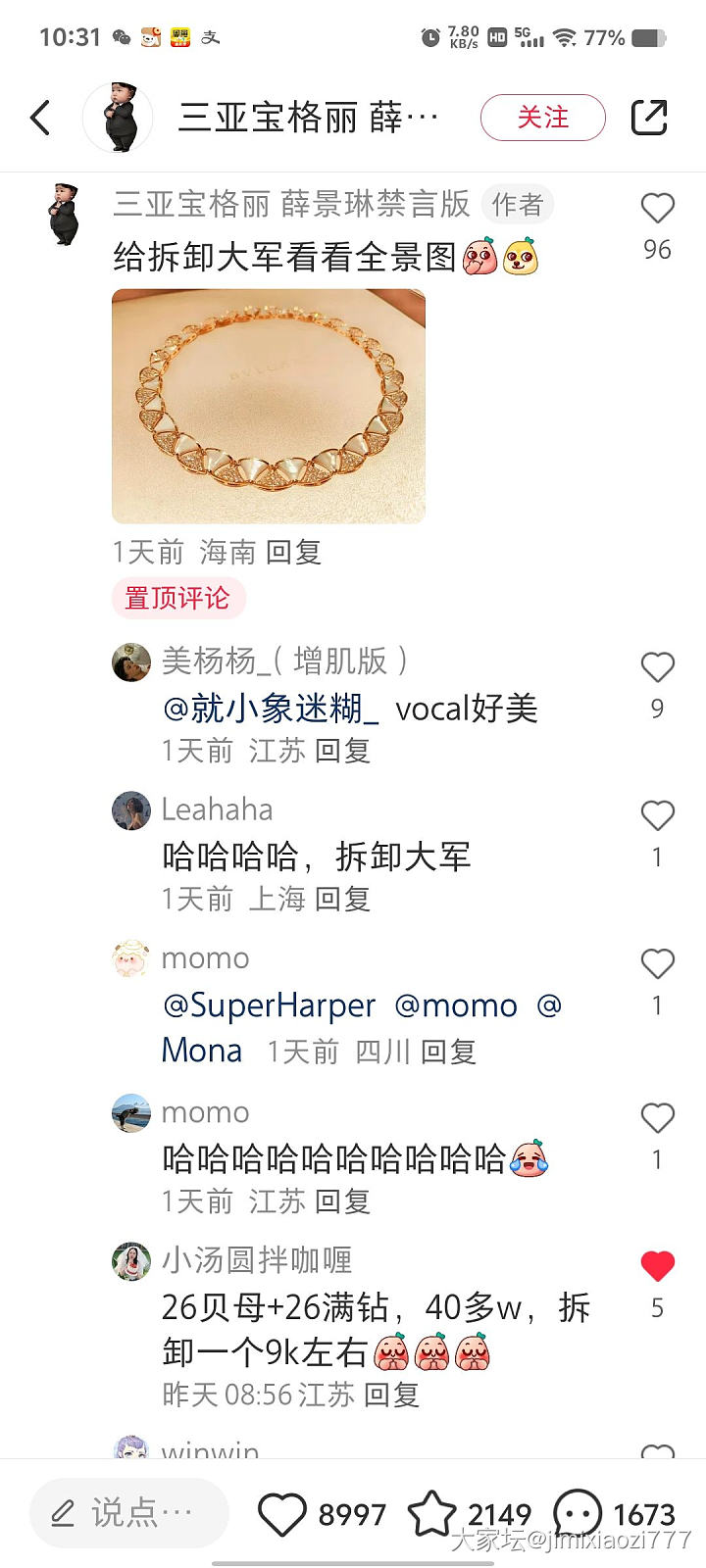This screenshot has height=1568, width=706.
Task: Reply to 小汤圆拌咖喱's comment
Action: click(x=391, y=1394)
